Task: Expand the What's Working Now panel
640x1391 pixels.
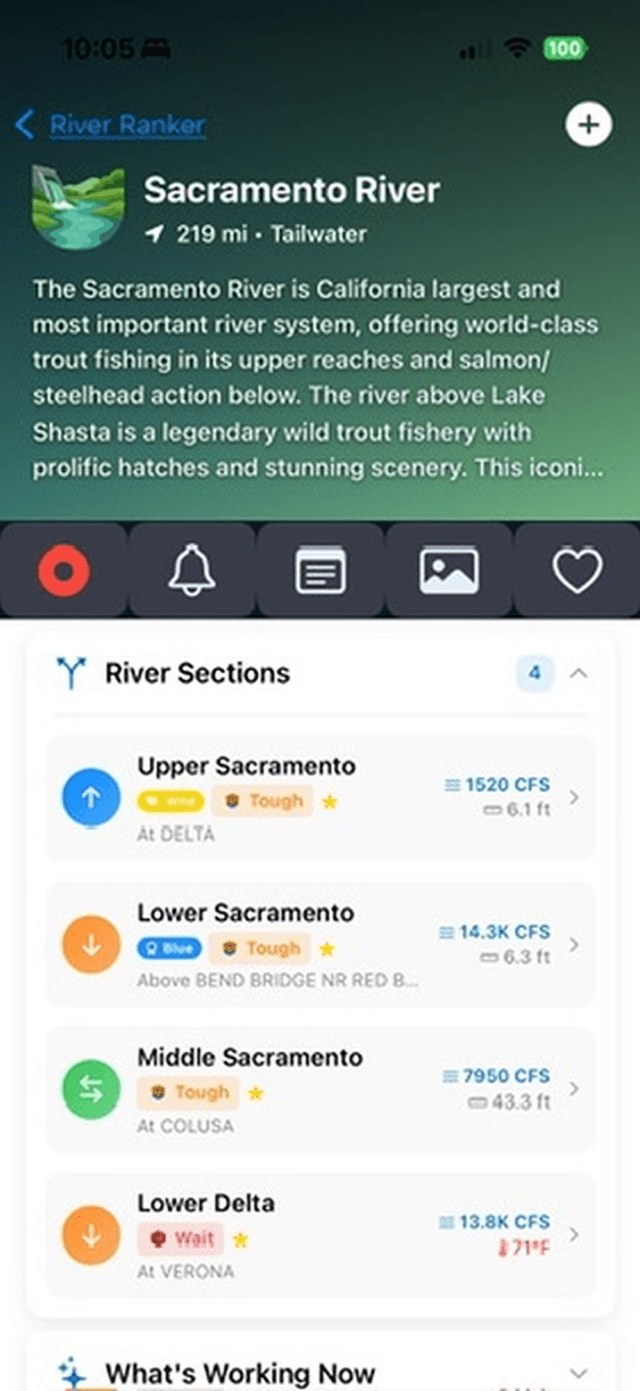Action: point(578,1372)
